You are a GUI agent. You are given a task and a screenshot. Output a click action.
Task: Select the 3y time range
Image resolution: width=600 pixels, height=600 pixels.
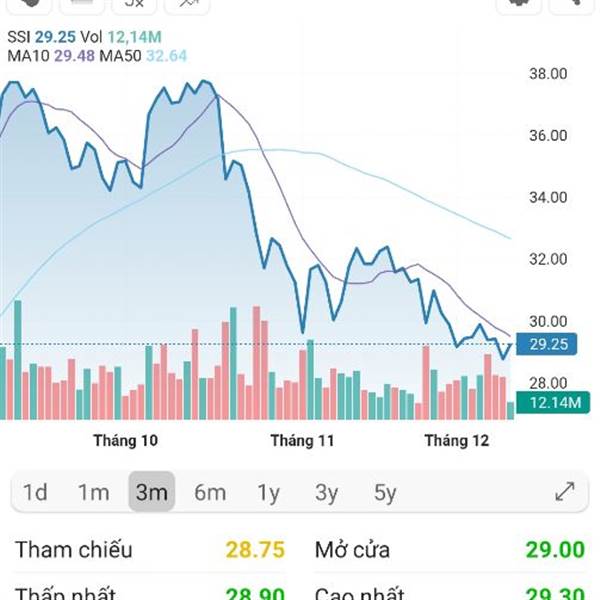point(327,492)
